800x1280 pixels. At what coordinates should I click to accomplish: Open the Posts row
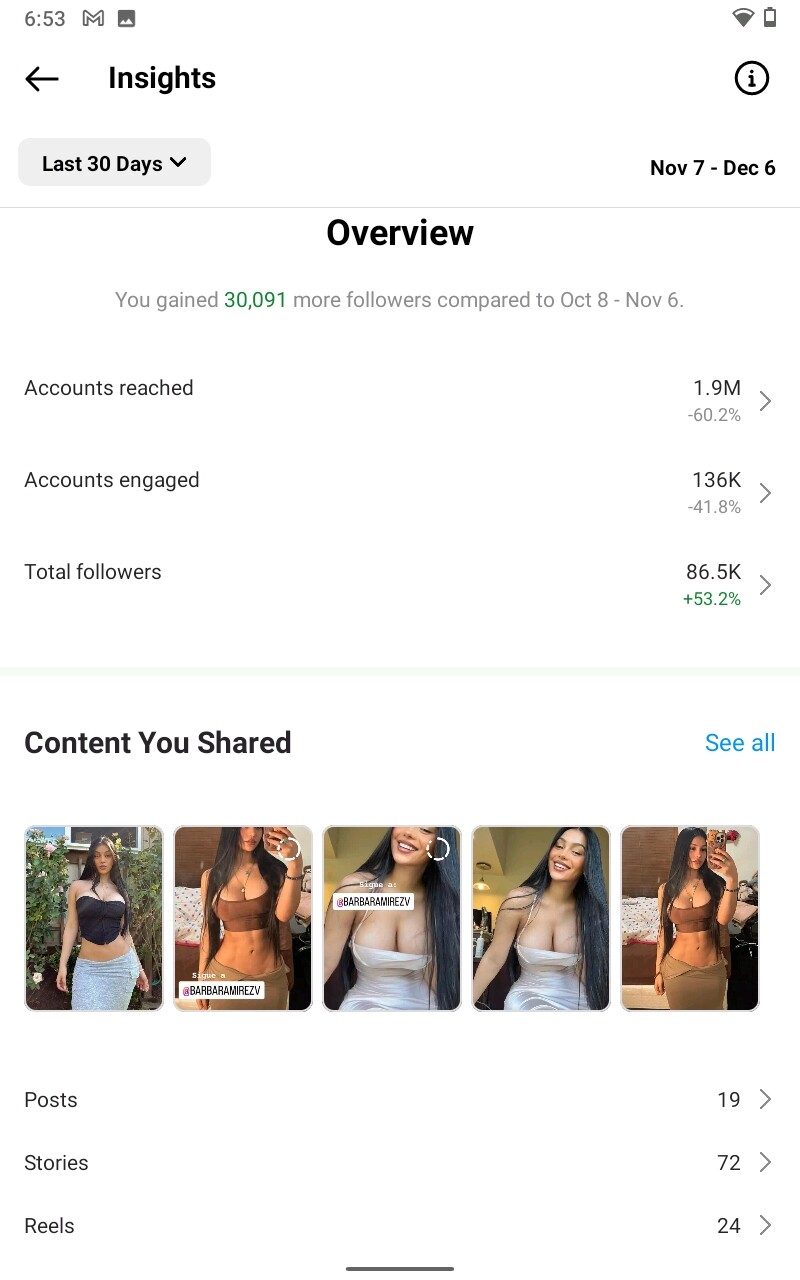400,1100
